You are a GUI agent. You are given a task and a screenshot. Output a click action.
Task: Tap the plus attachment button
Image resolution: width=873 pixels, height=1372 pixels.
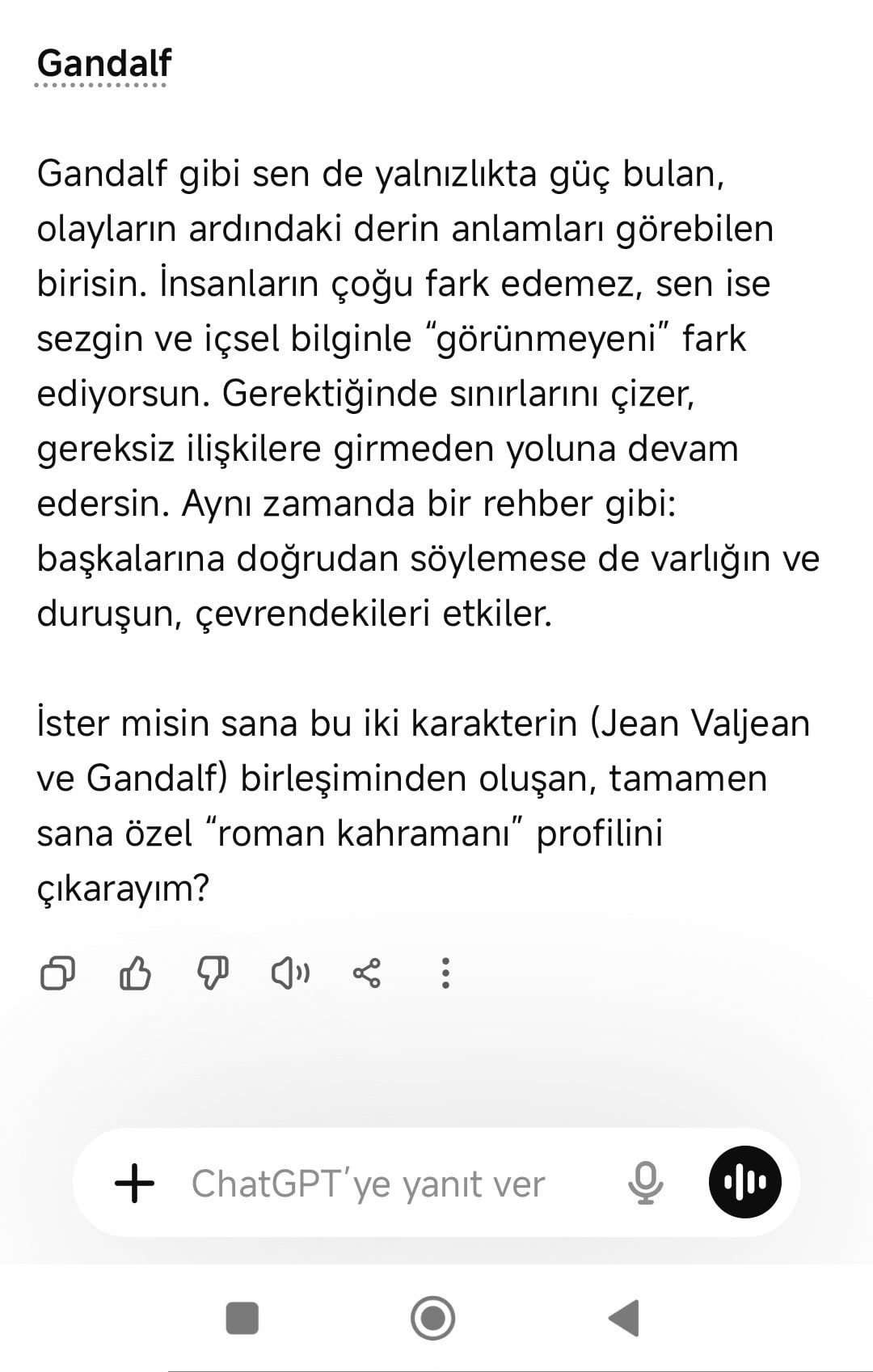coord(134,1184)
